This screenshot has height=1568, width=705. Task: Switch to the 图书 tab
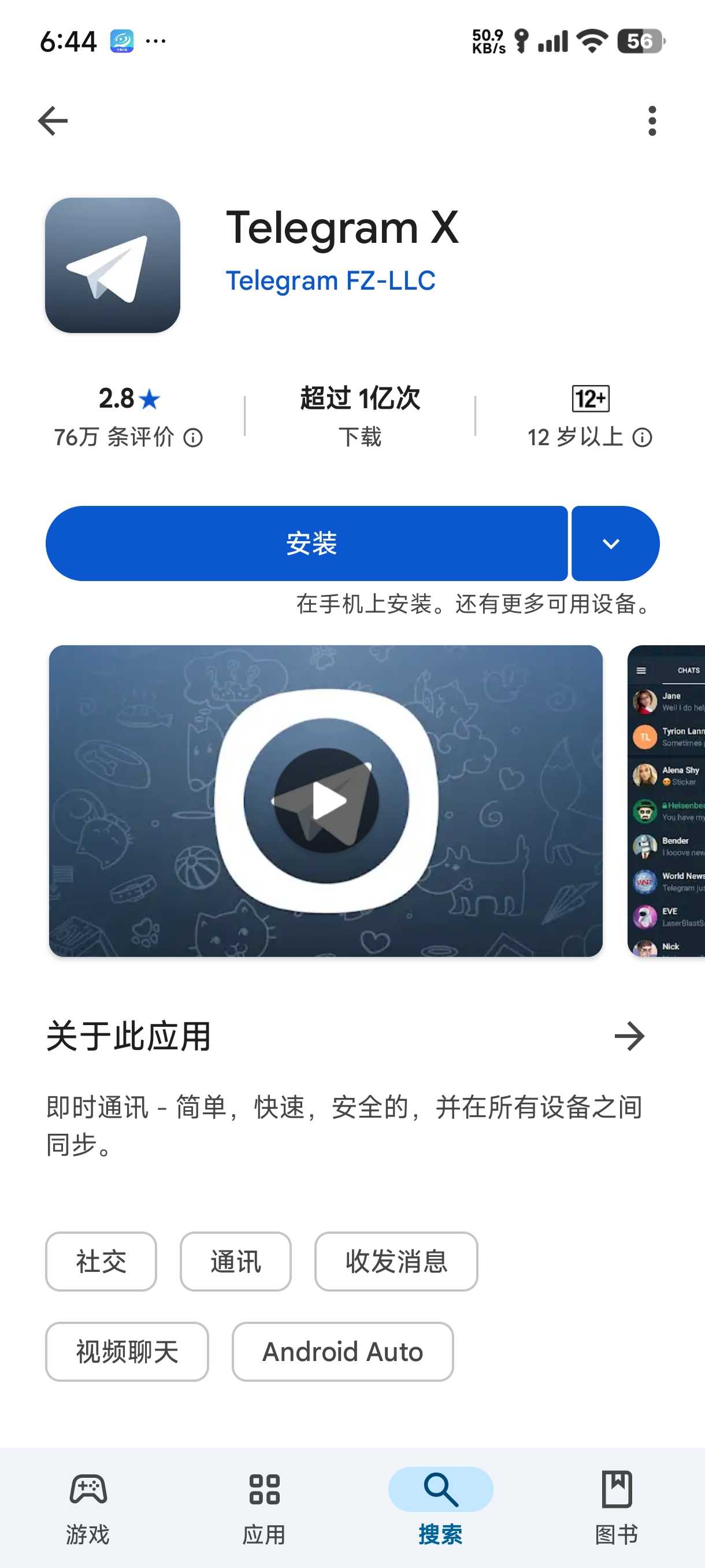(617, 1507)
